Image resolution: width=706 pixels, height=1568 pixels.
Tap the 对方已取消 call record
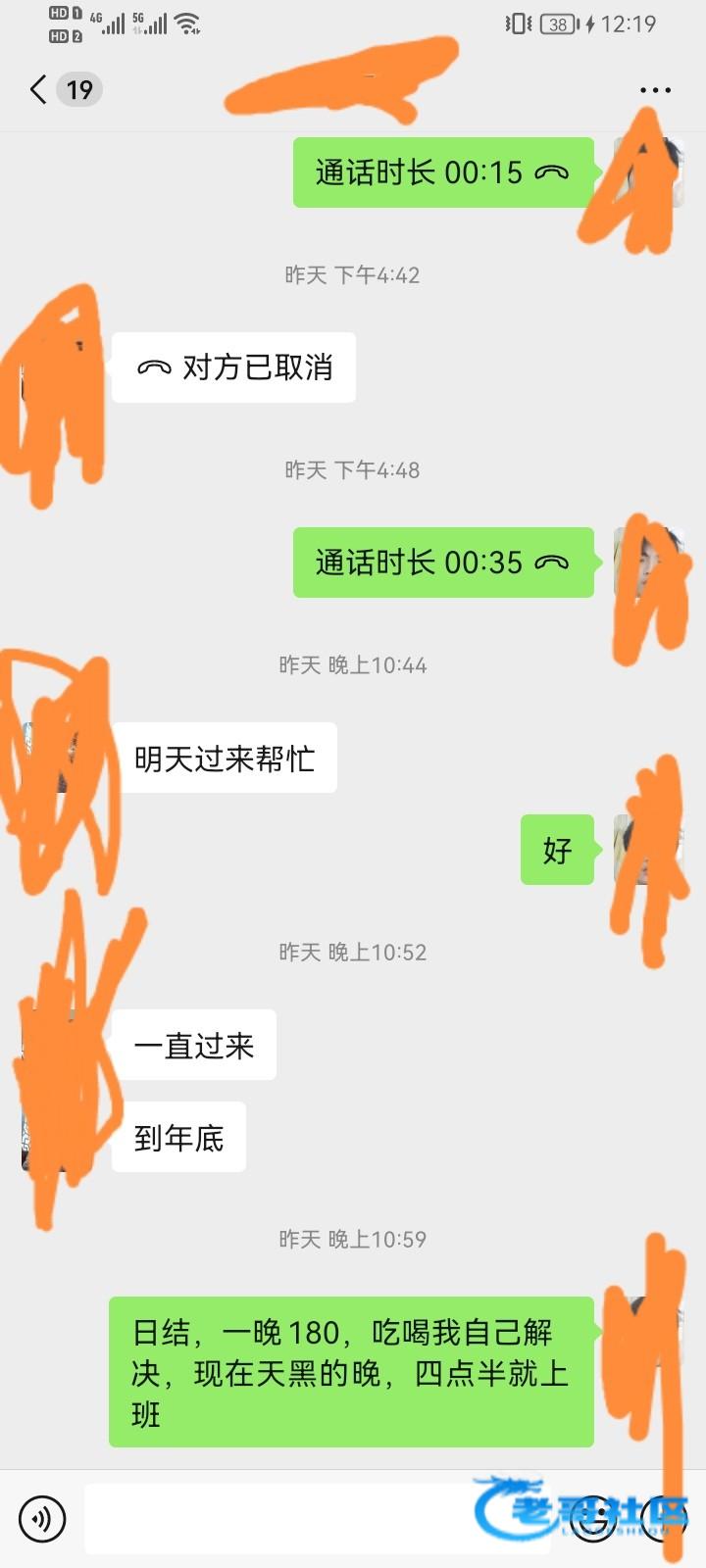[x=233, y=367]
